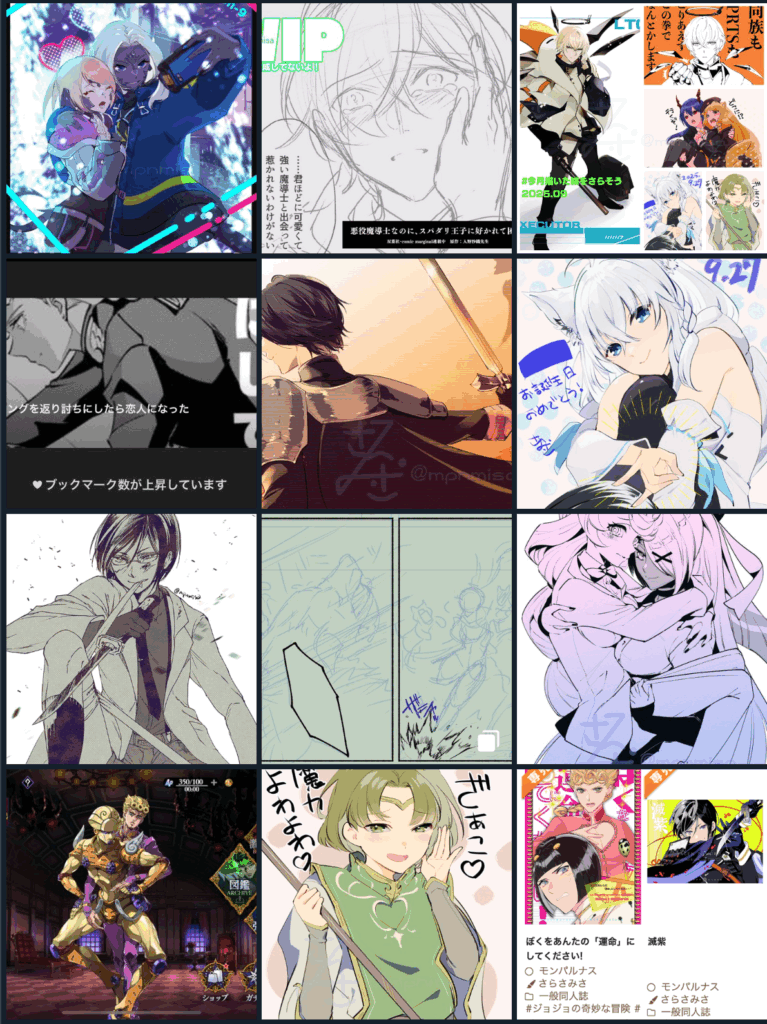The image size is (767, 1024).
Task: Open the WIP pencil sketch post
Action: tap(386, 128)
